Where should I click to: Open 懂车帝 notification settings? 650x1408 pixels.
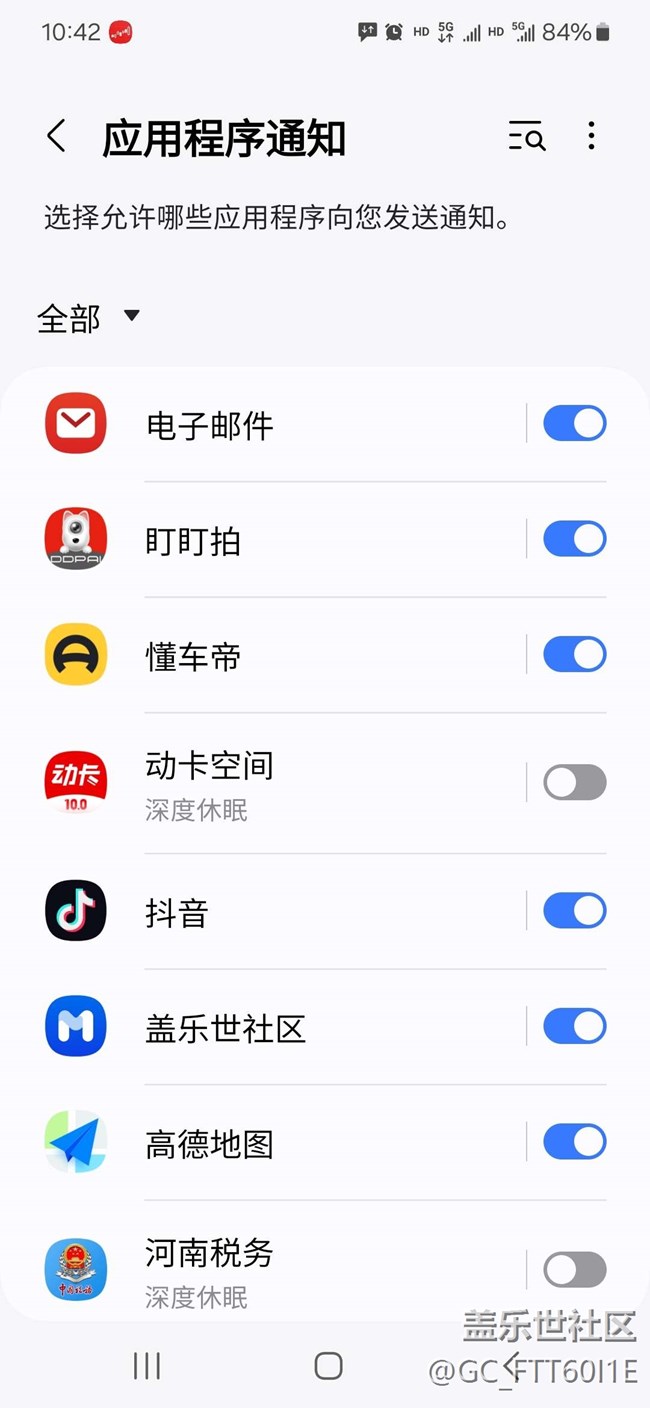[280, 657]
